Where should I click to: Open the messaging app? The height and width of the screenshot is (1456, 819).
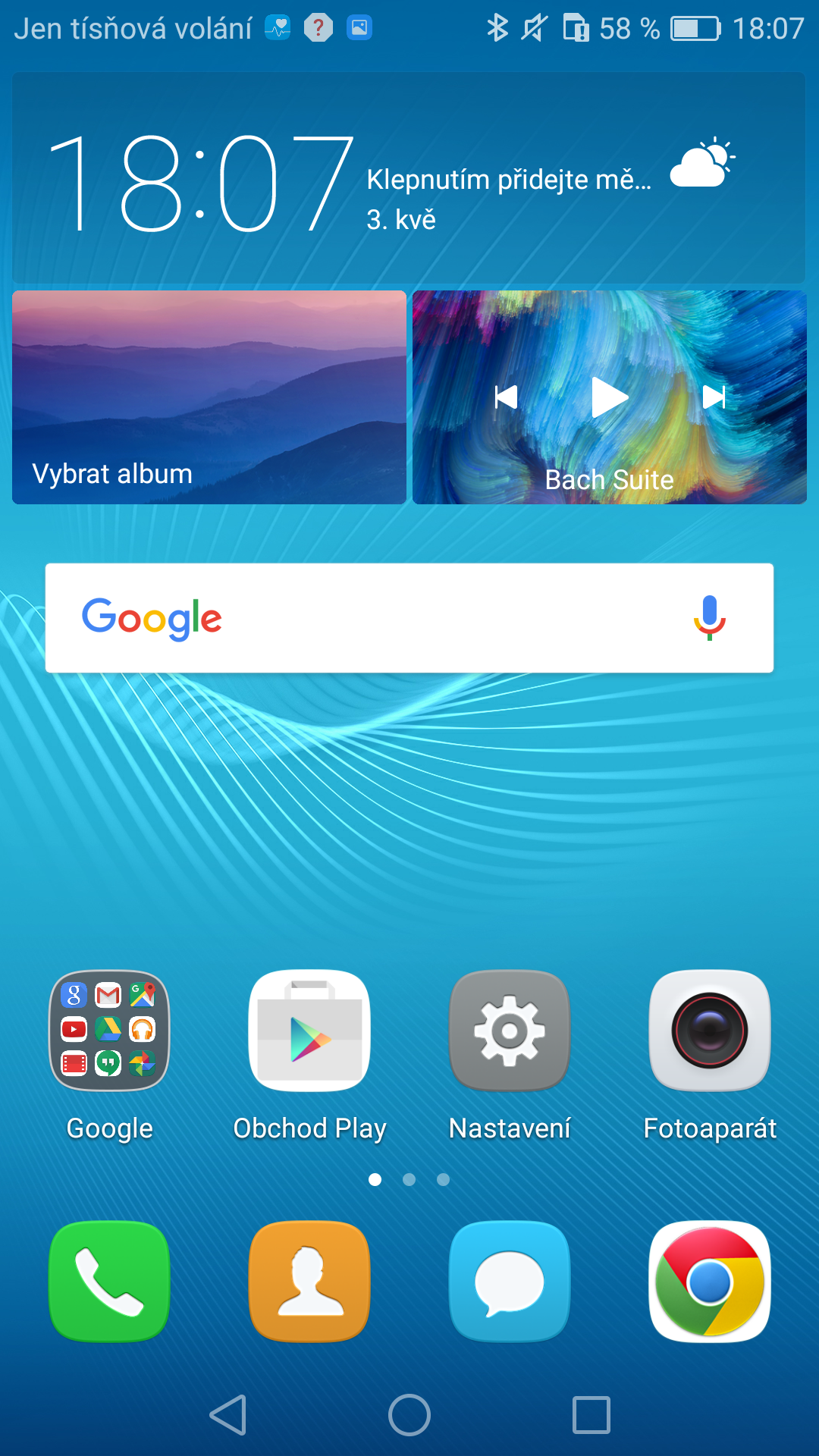[510, 1281]
